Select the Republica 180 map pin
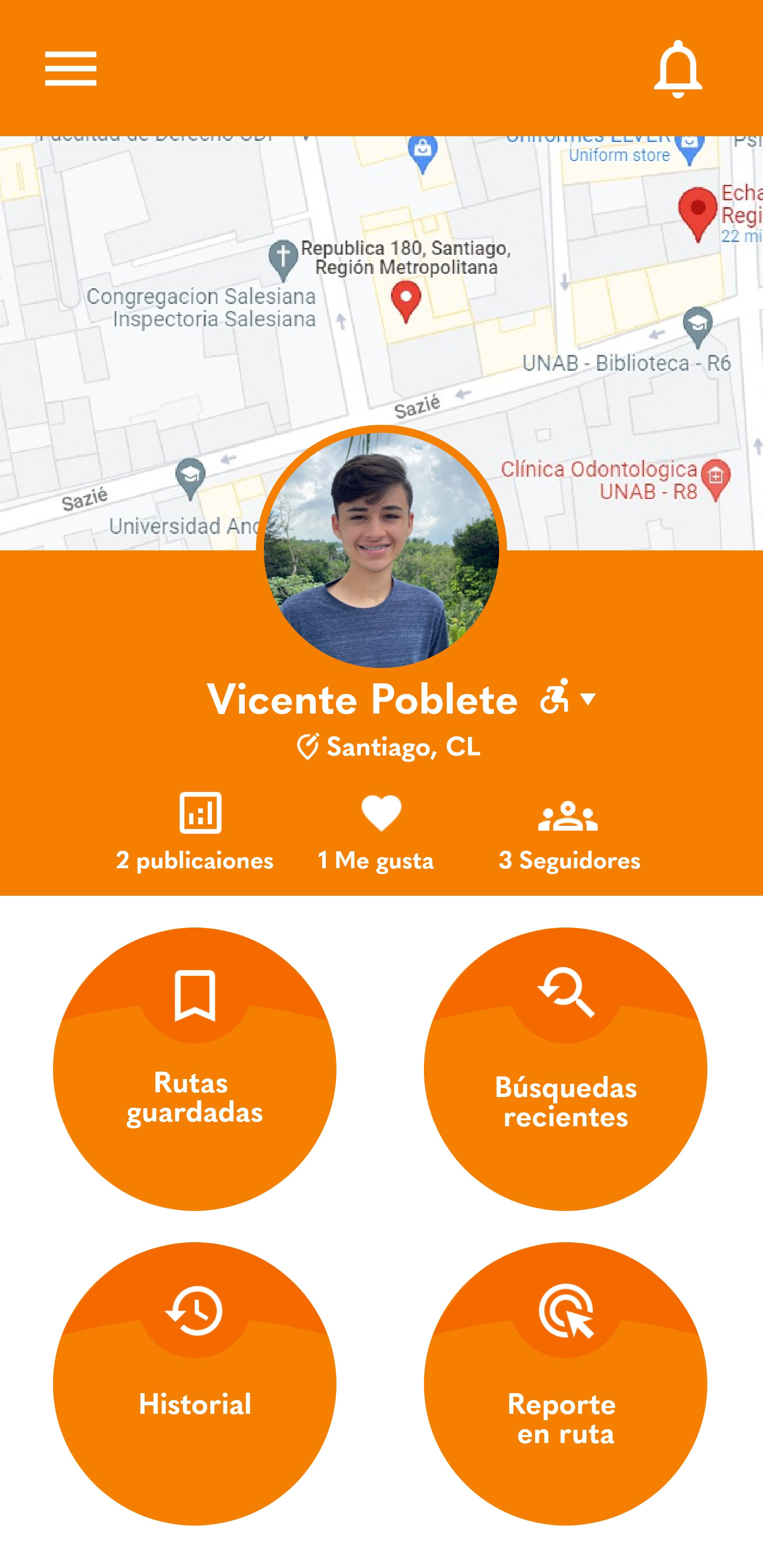This screenshot has width=763, height=1568. tap(406, 301)
